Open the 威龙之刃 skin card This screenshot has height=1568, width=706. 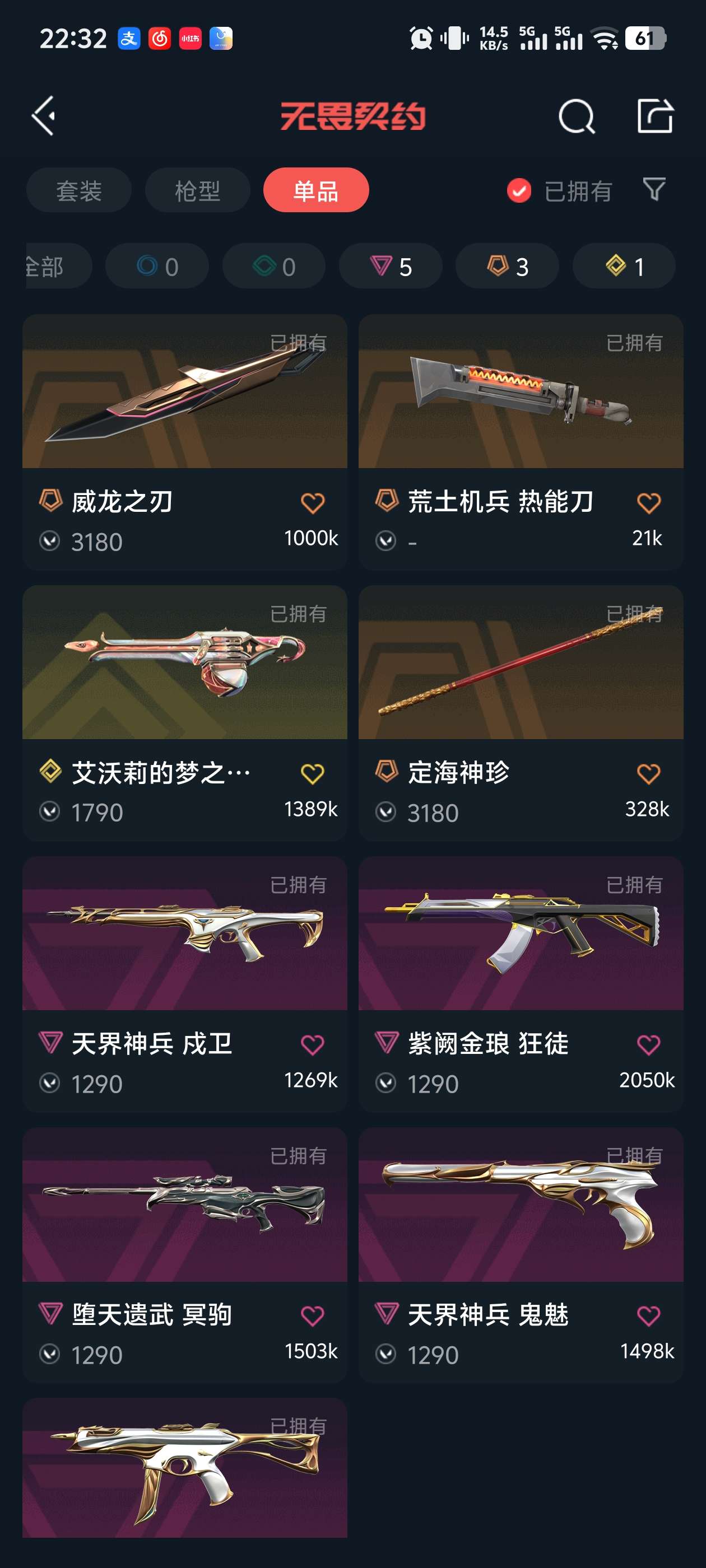pos(184,442)
